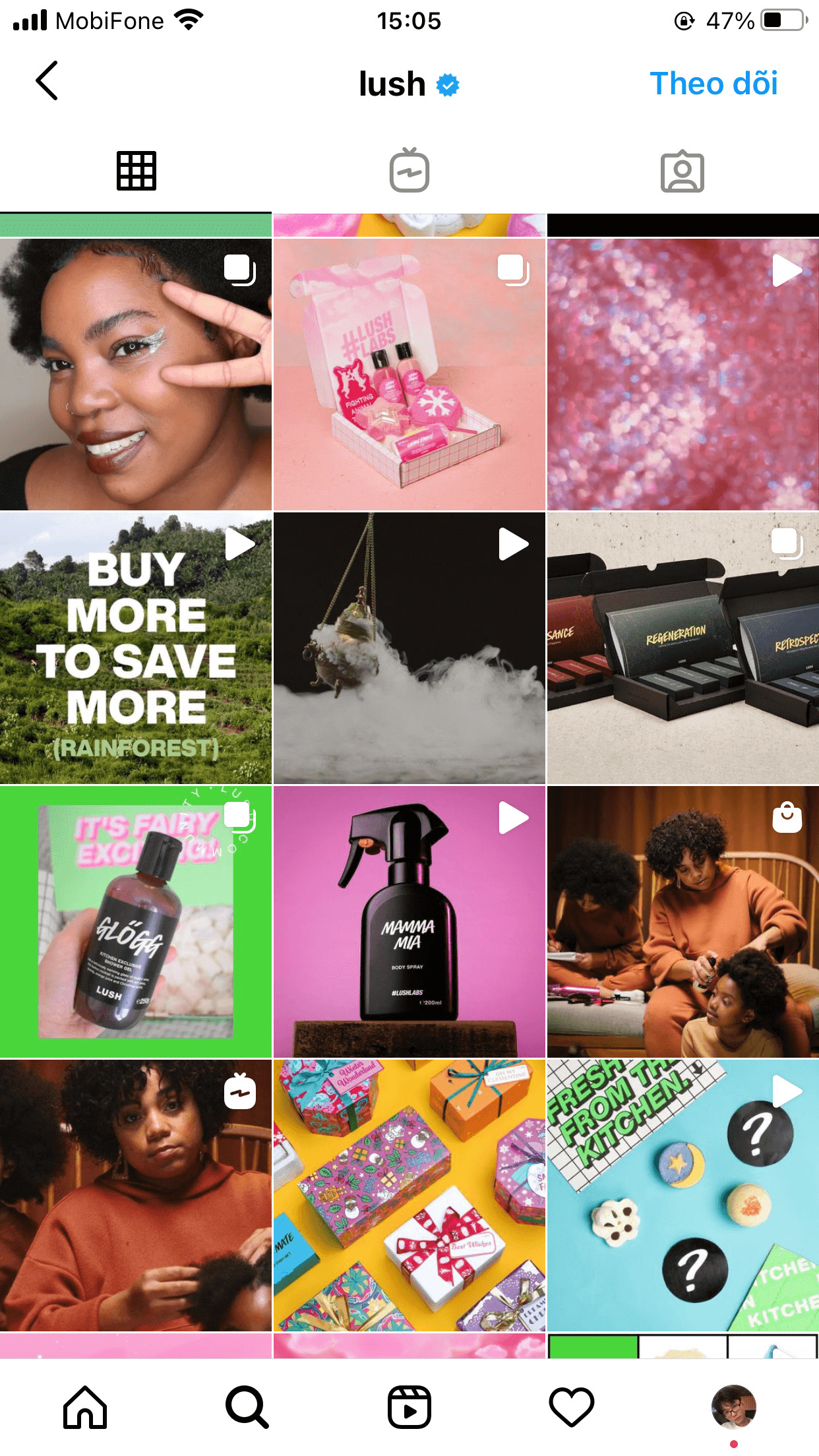Open the tagged photos tab
Viewport: 819px width, 1456px height.
(682, 171)
